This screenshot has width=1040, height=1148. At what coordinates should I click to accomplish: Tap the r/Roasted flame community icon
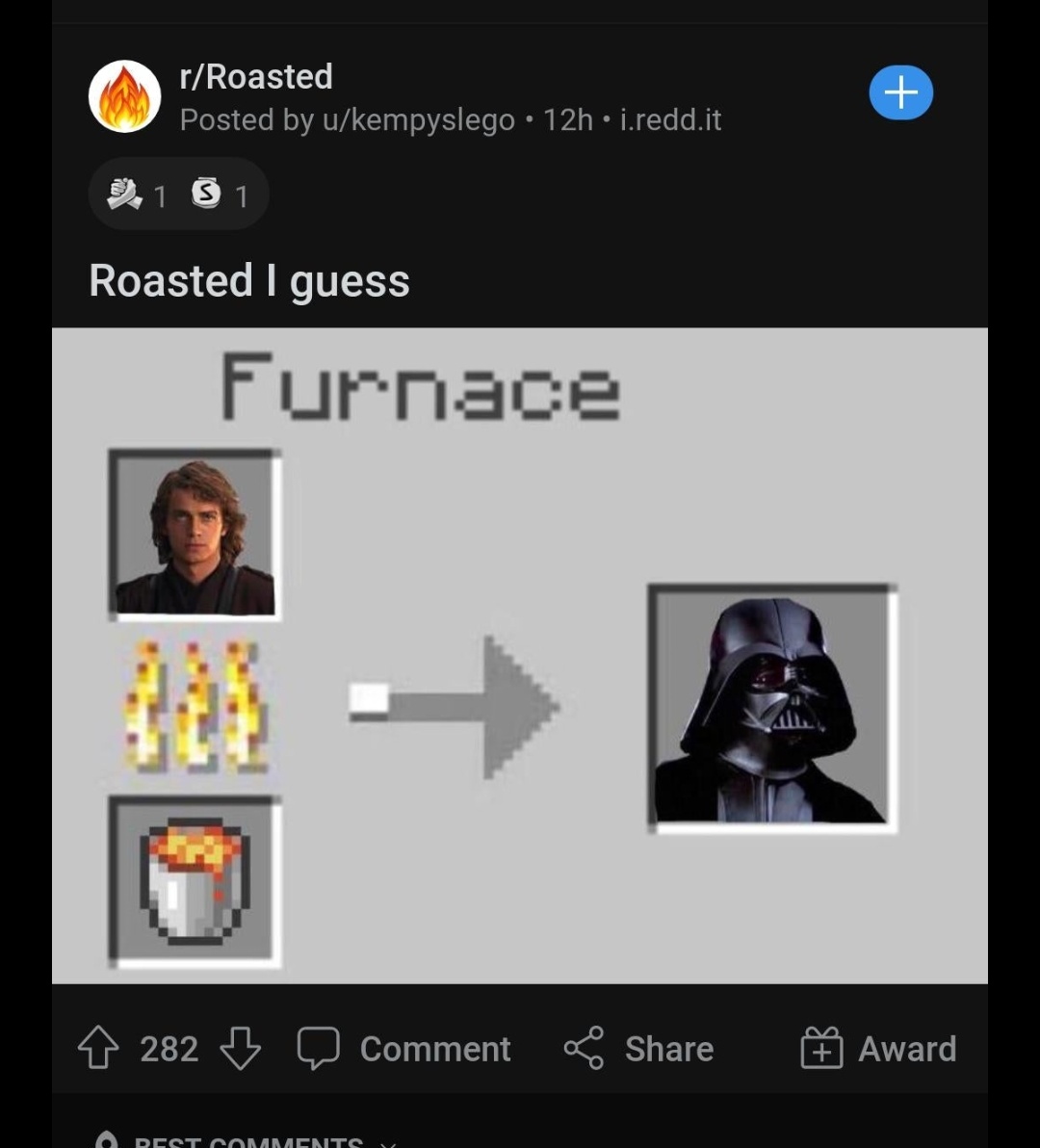tap(123, 92)
